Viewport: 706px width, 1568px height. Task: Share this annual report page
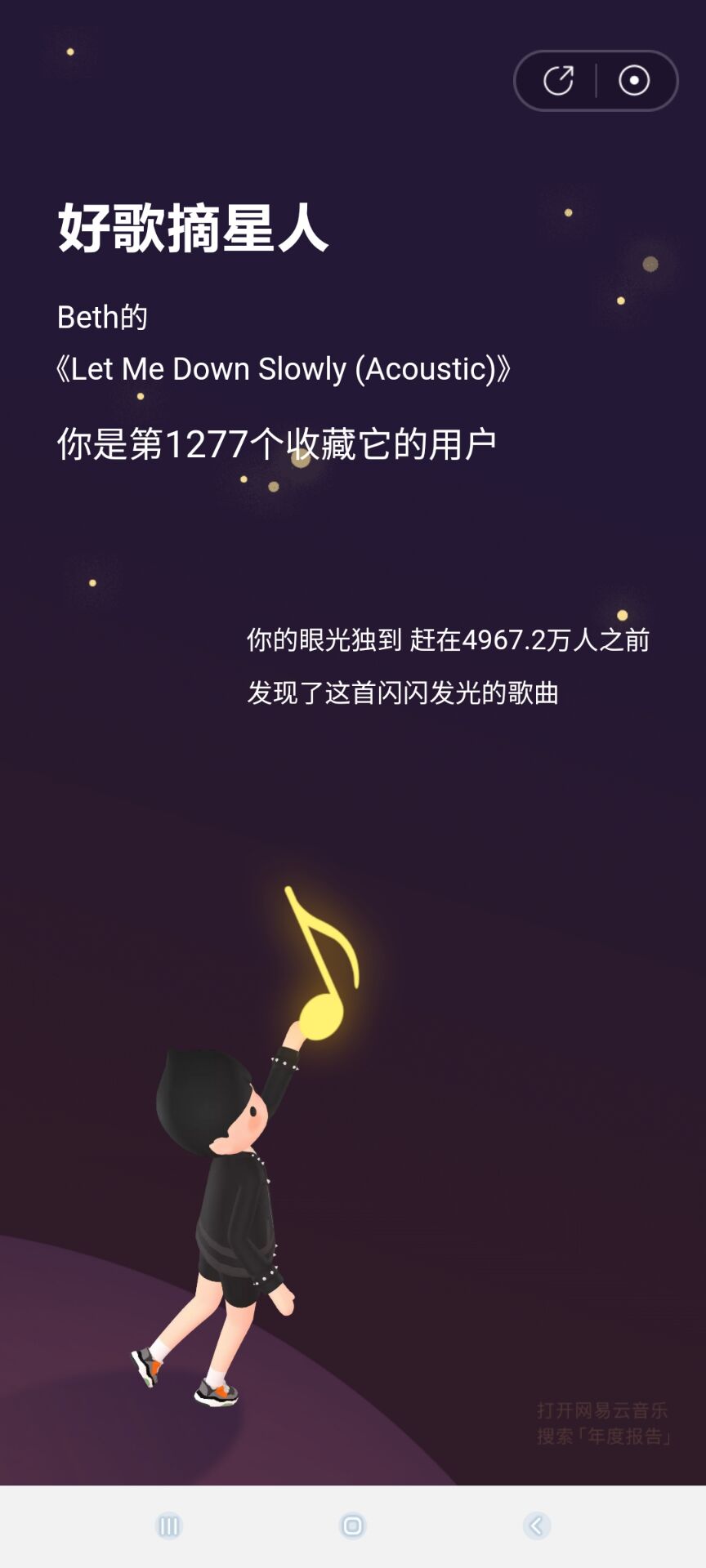558,81
